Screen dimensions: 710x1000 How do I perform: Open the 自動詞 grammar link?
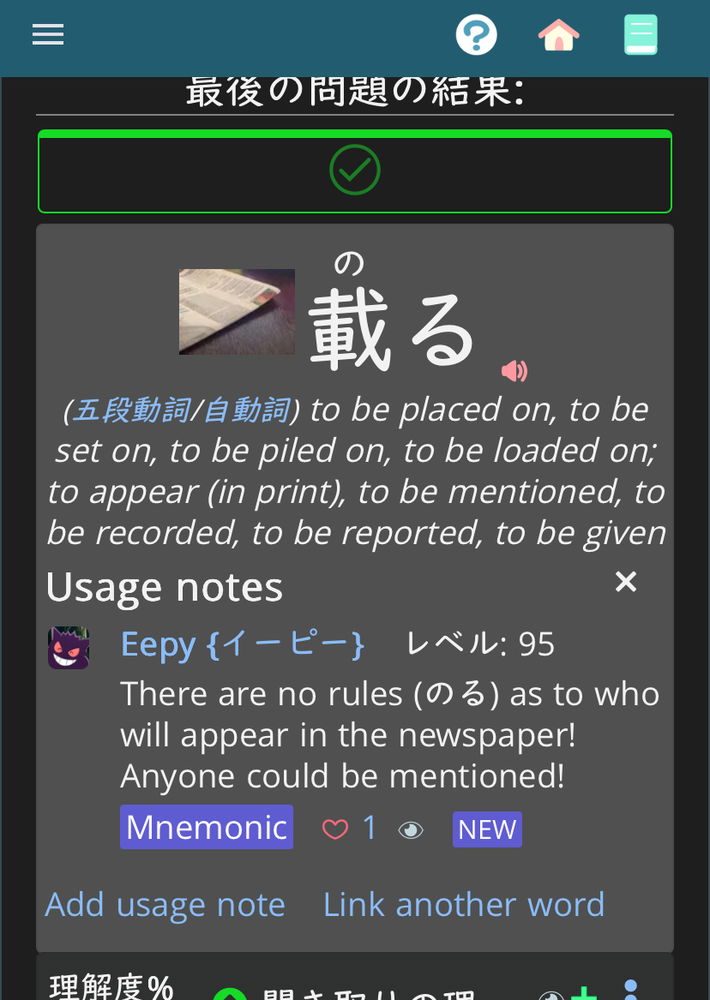point(246,410)
